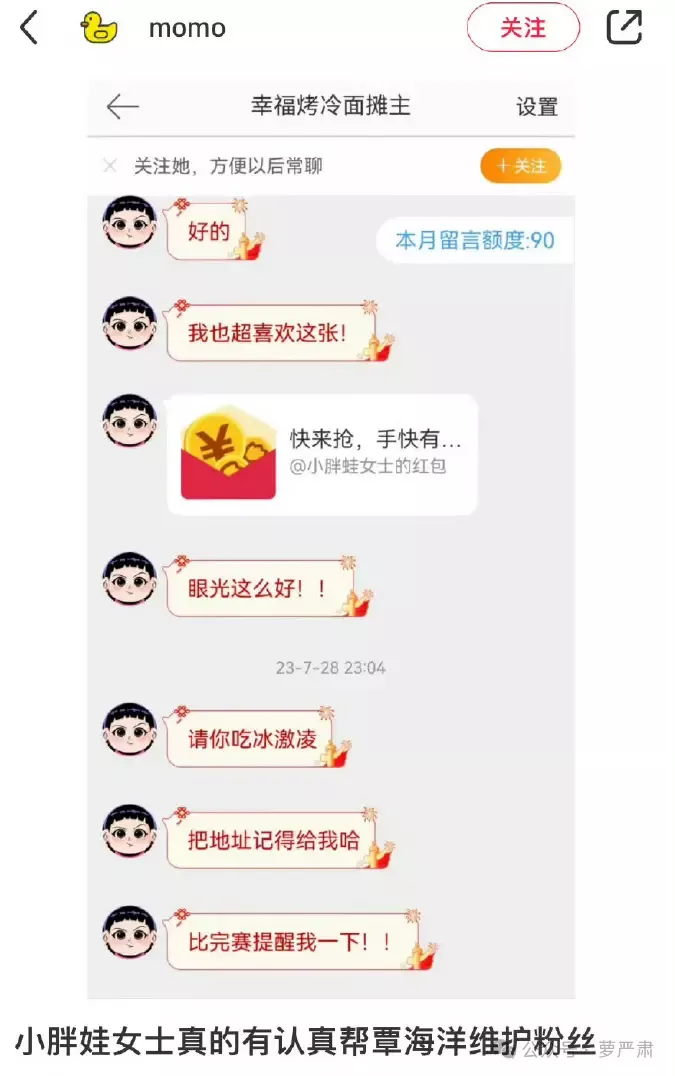This screenshot has width=675, height=1076.
Task: Go back to the previous page
Action: click(29, 28)
